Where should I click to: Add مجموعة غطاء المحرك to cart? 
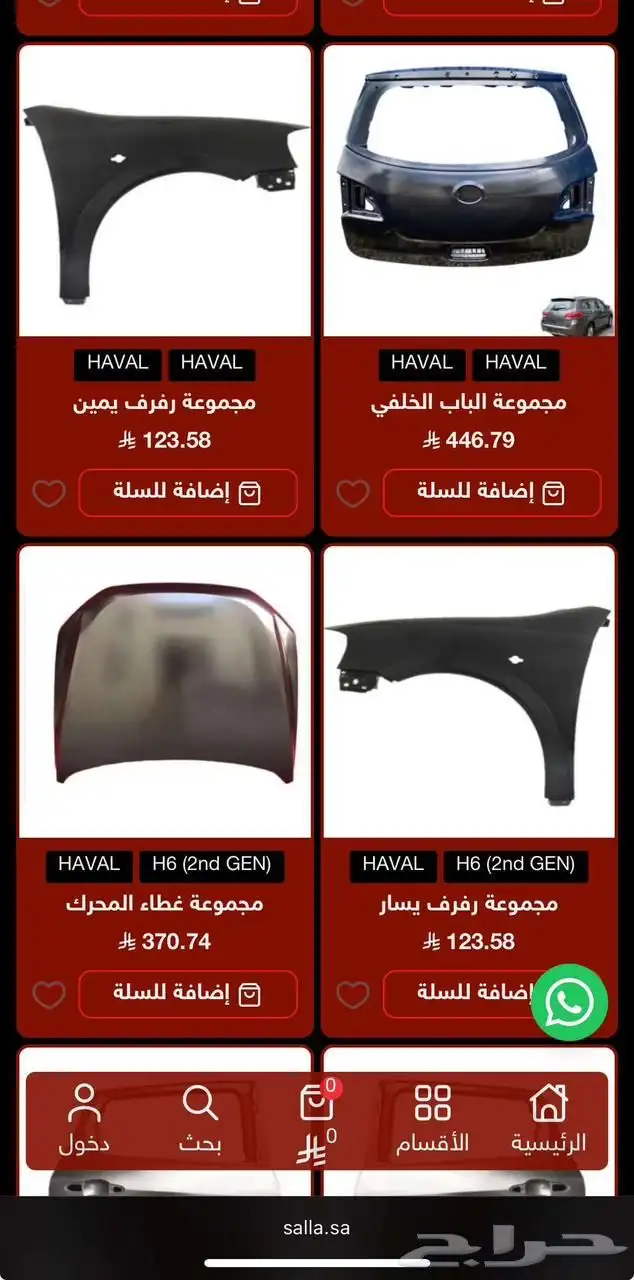coord(188,993)
